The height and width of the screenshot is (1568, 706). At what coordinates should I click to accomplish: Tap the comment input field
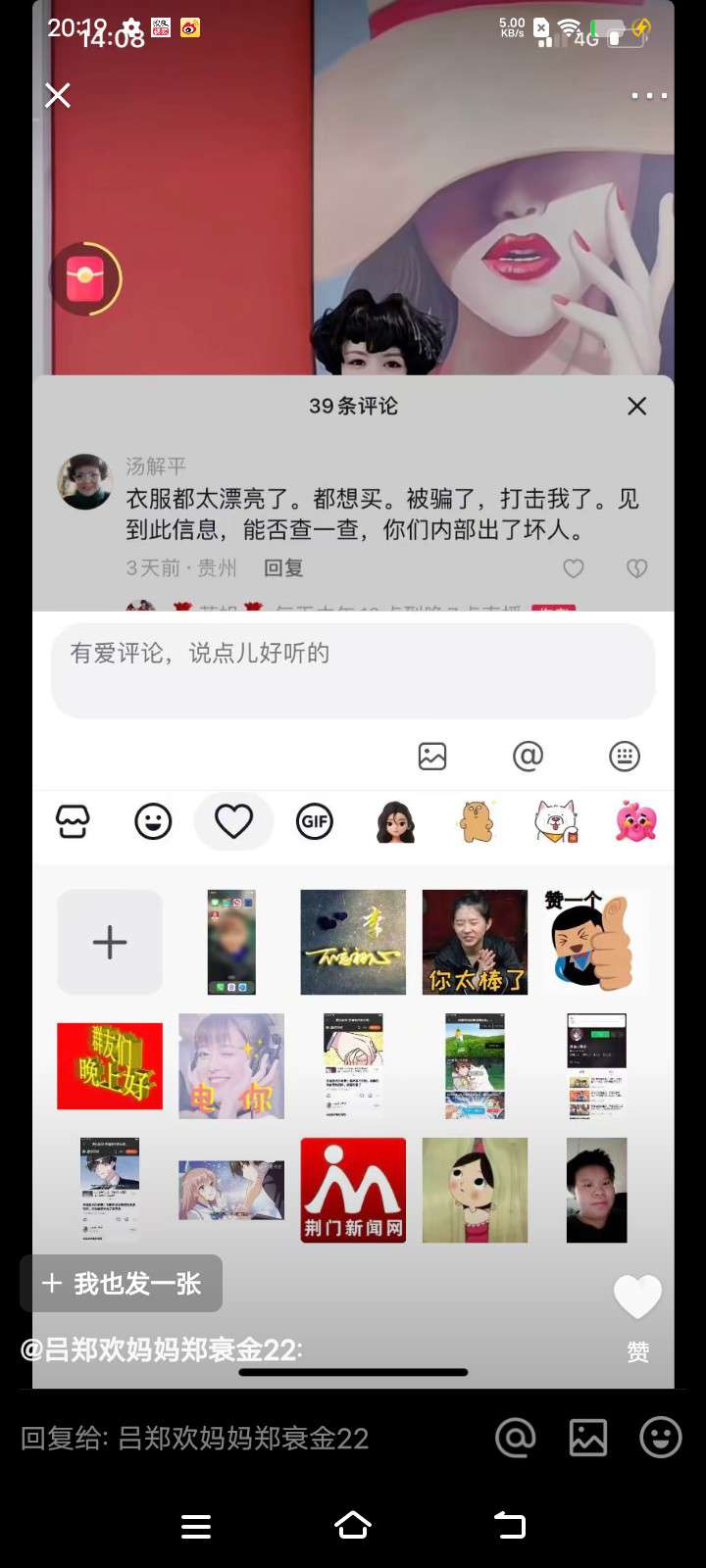click(x=353, y=670)
